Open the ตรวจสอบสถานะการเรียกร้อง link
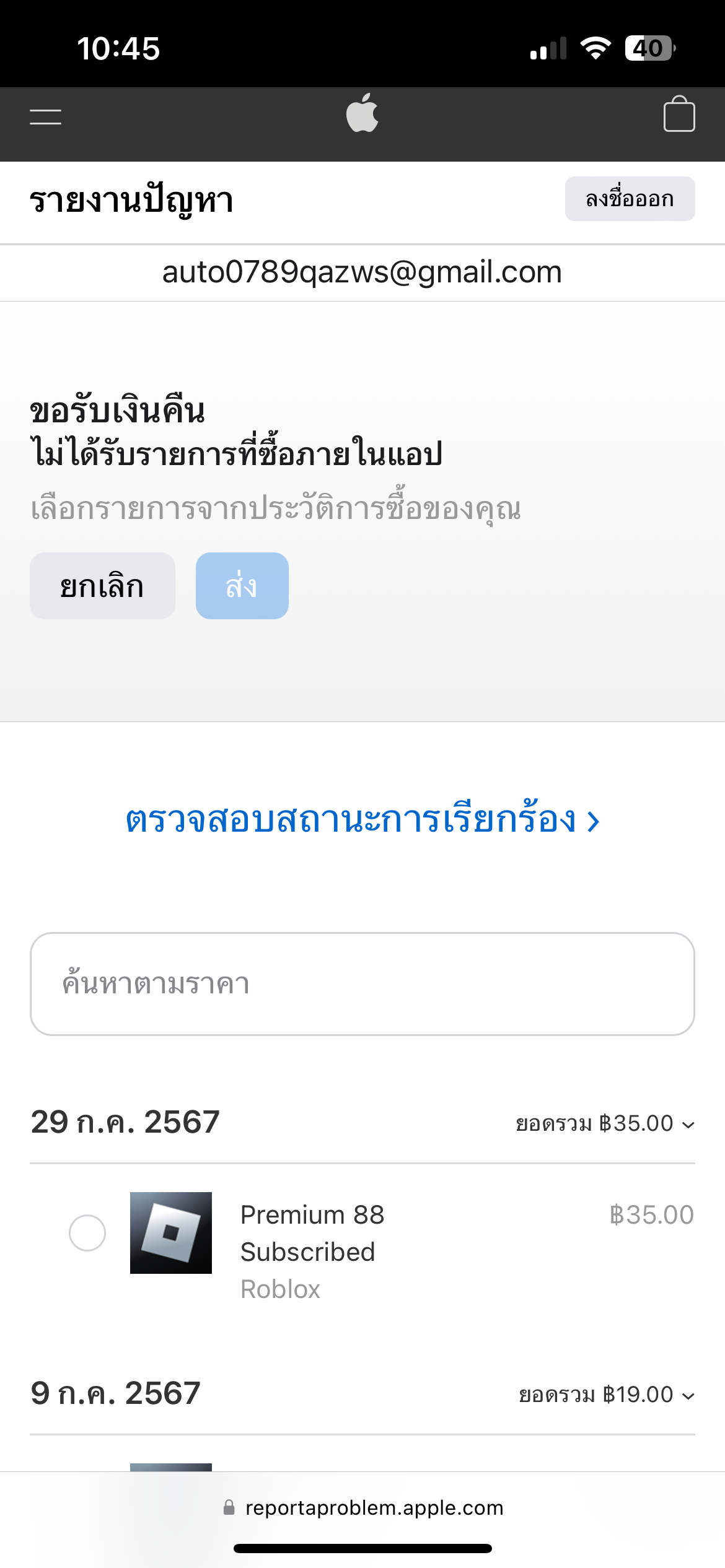 point(362,820)
